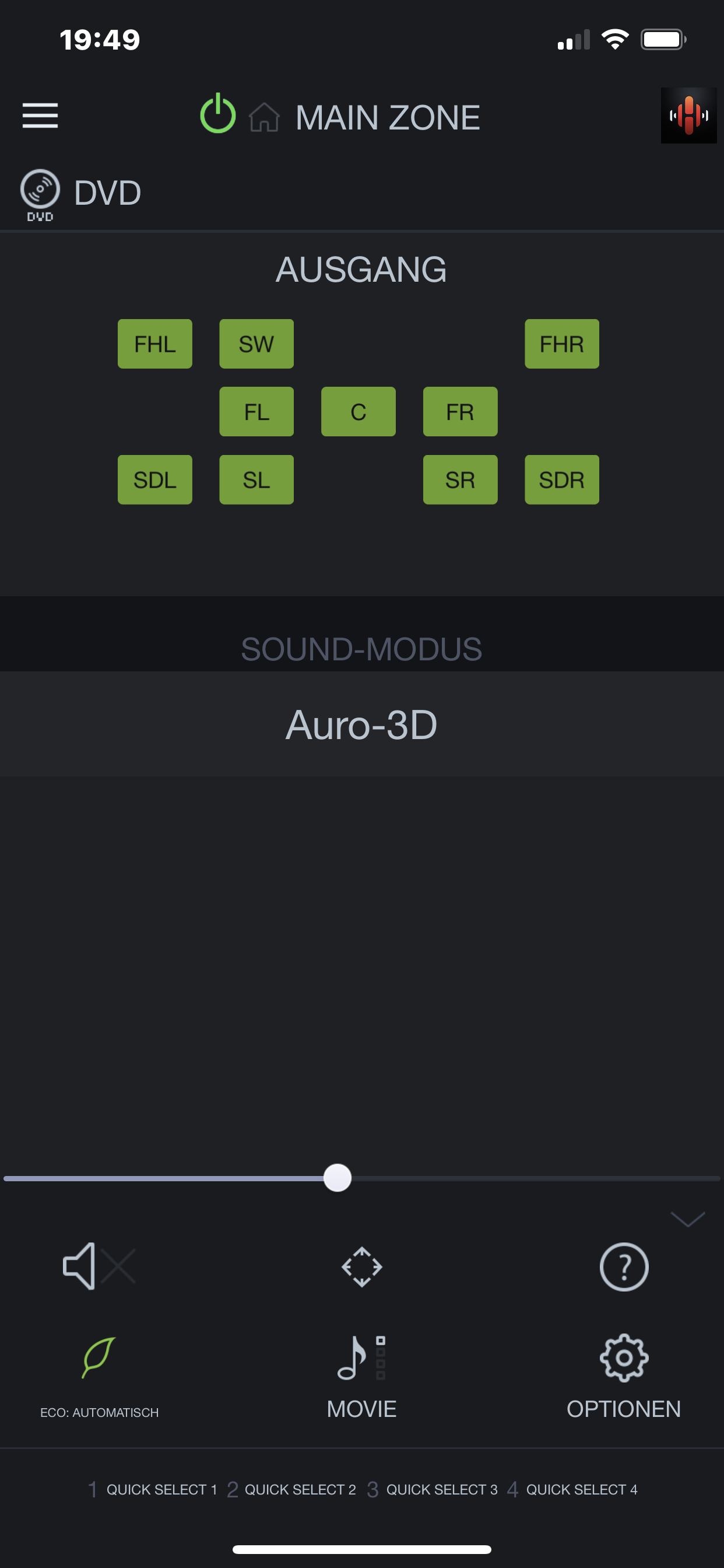The image size is (724, 1568).
Task: Activate Quick Select 4
Action: 572,1489
